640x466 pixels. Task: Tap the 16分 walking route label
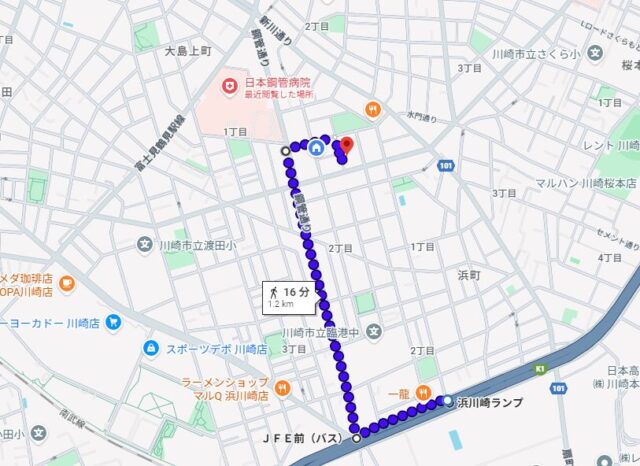coord(290,295)
